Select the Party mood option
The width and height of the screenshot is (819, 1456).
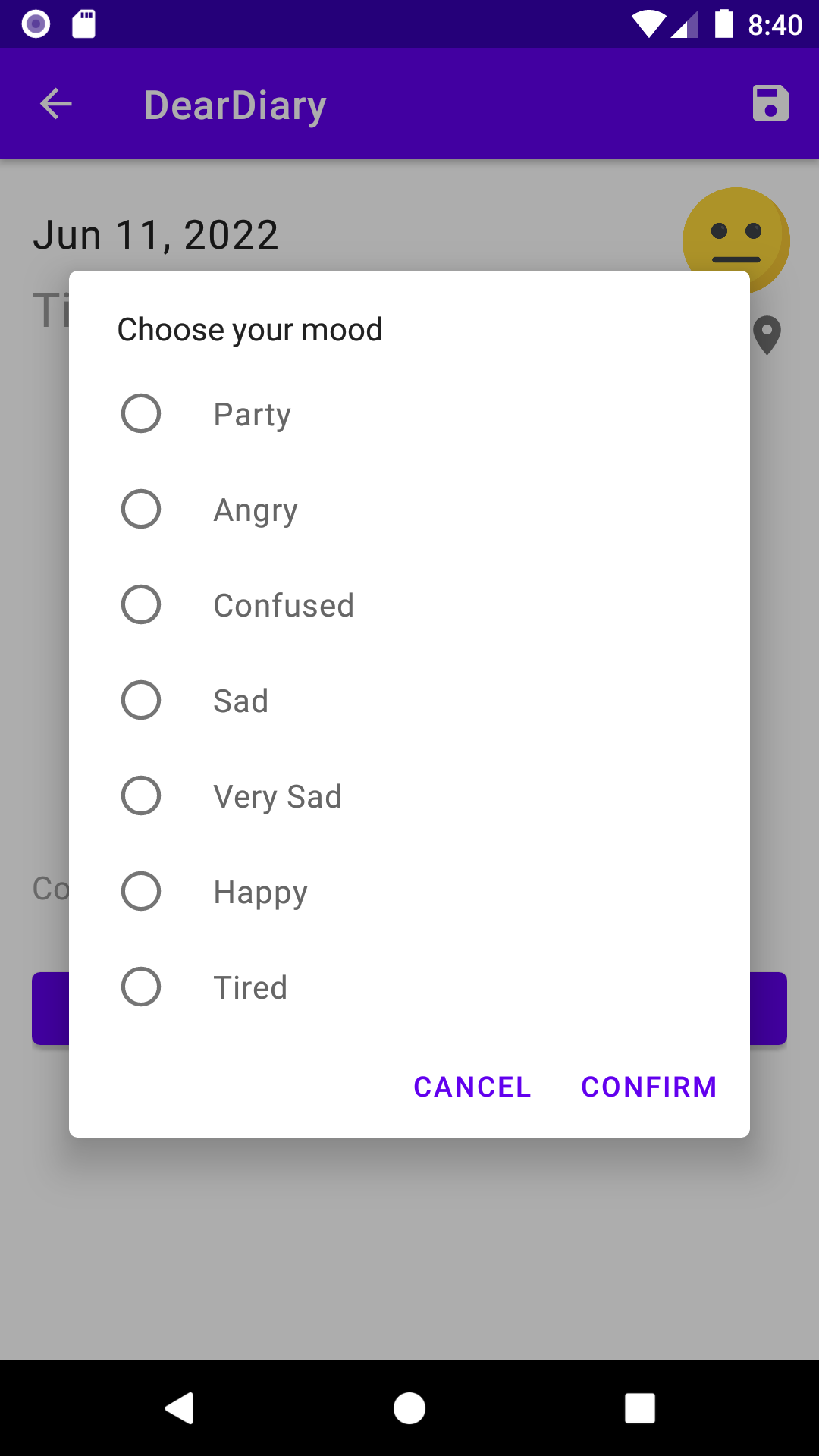pos(141,414)
